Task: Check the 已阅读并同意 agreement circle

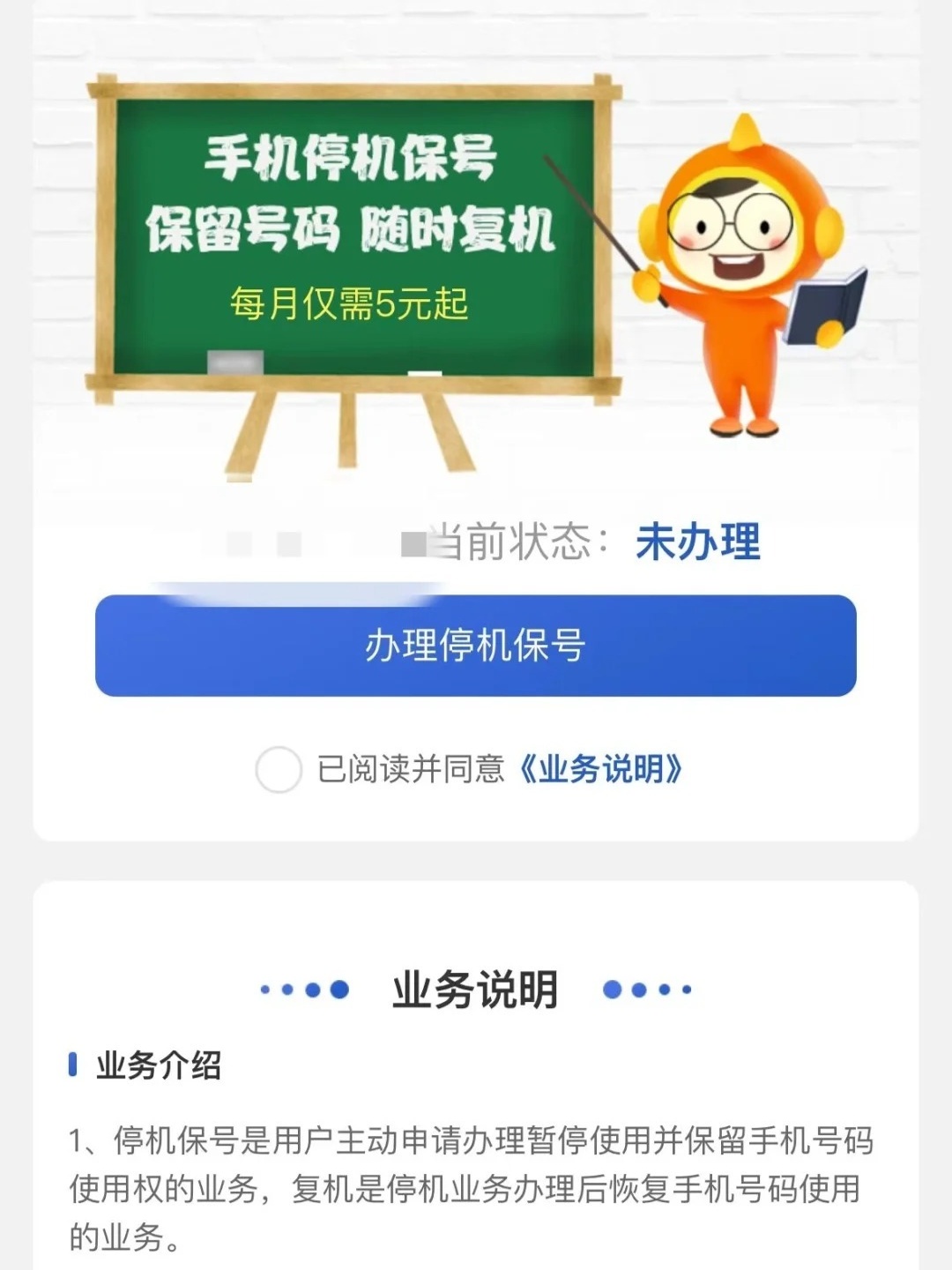Action: coord(279,769)
